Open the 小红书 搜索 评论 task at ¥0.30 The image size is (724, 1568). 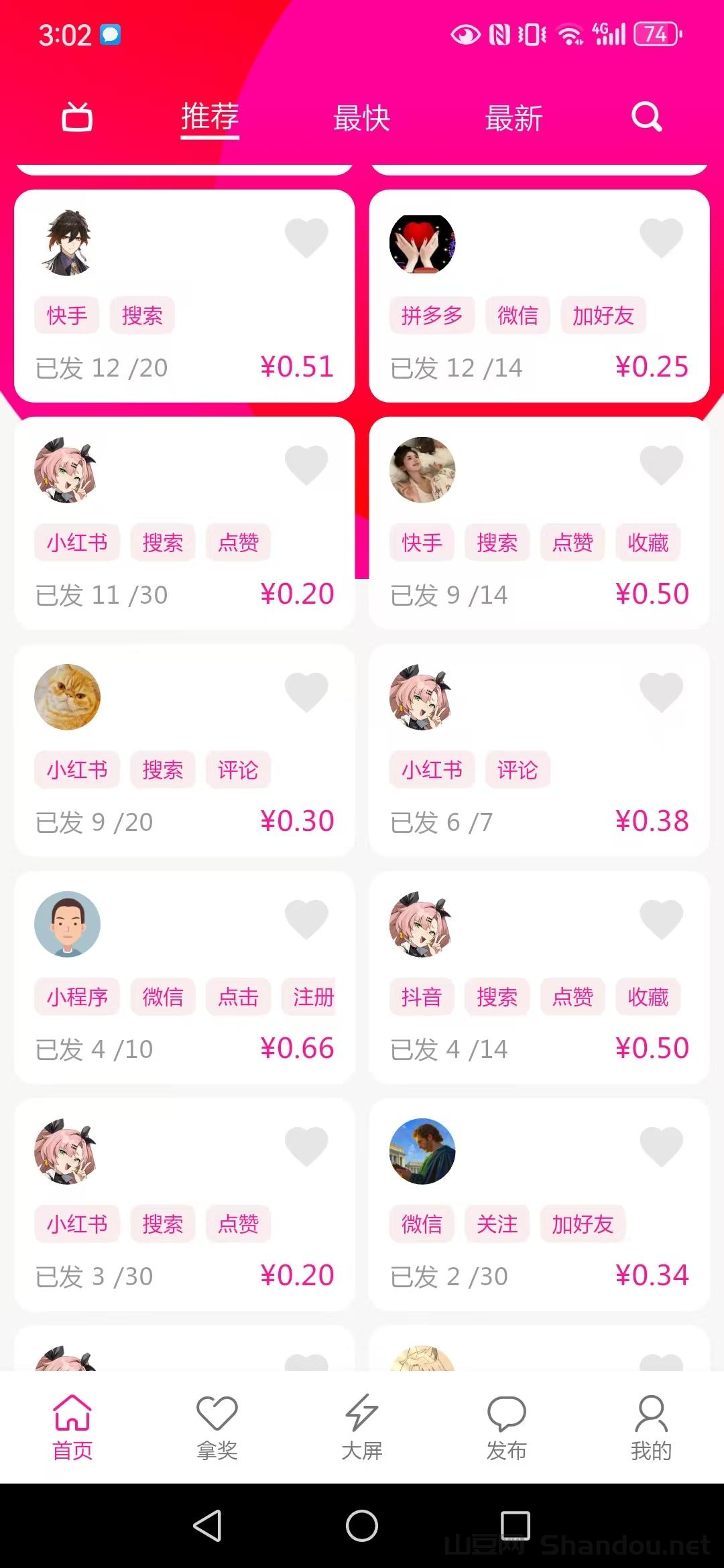(184, 750)
